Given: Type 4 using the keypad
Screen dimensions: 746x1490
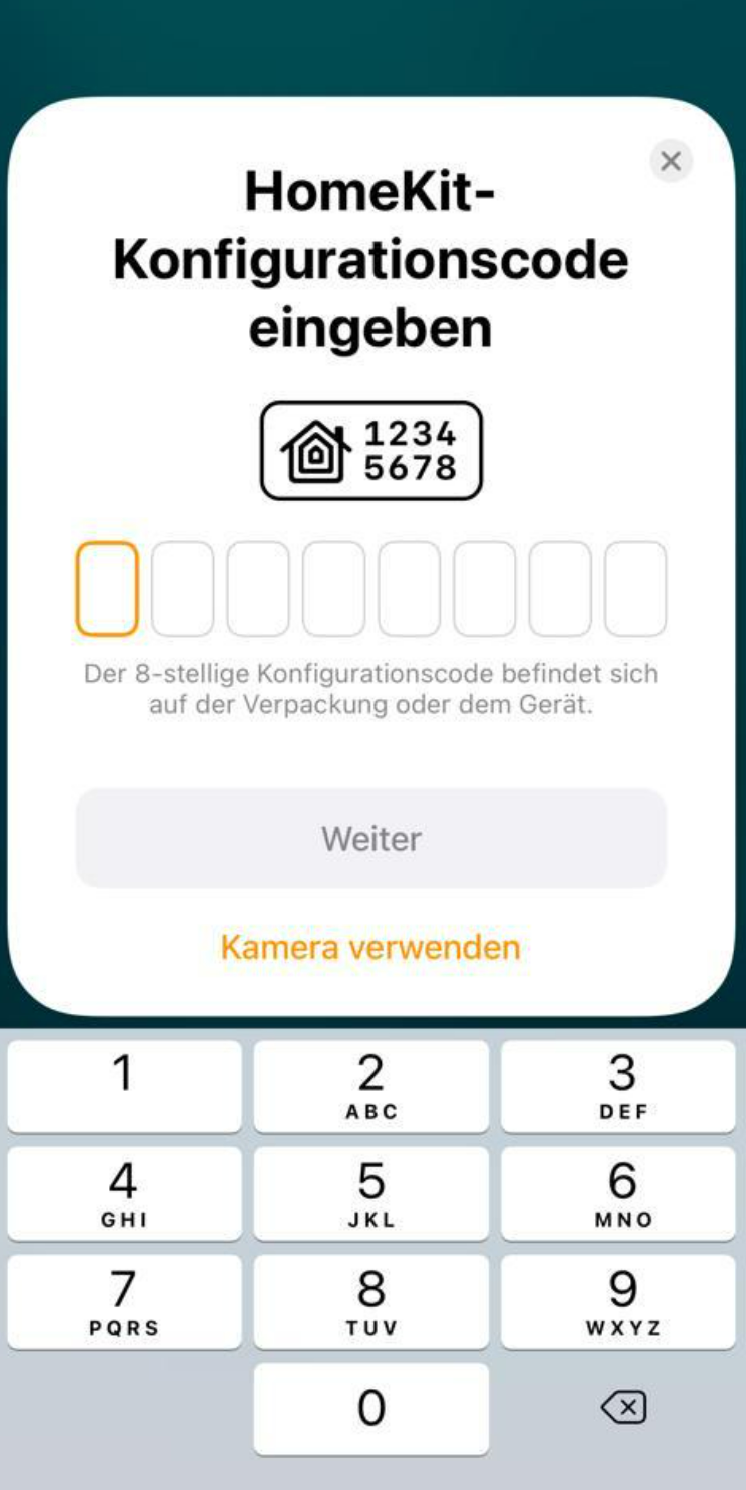Looking at the screenshot, I should click(124, 1194).
